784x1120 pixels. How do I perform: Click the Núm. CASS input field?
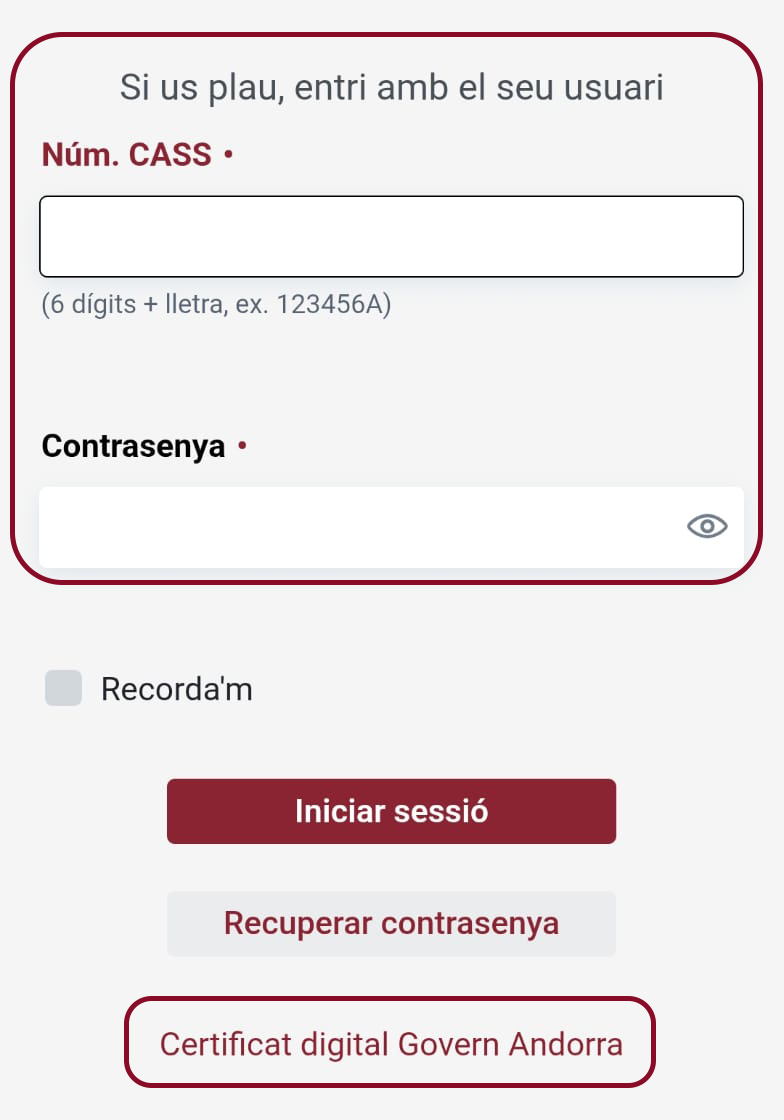[x=391, y=236]
